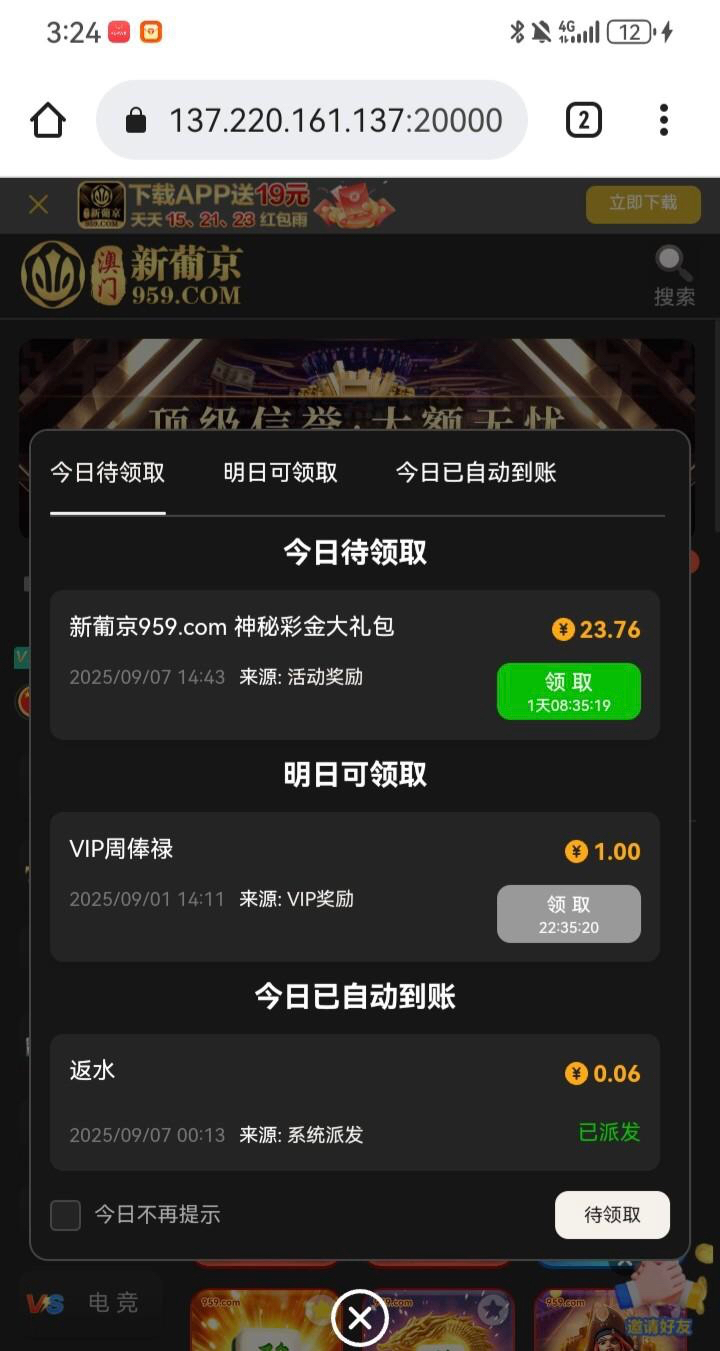Check the 今日不再提示 checkbox
The height and width of the screenshot is (1351, 720).
tap(66, 1215)
